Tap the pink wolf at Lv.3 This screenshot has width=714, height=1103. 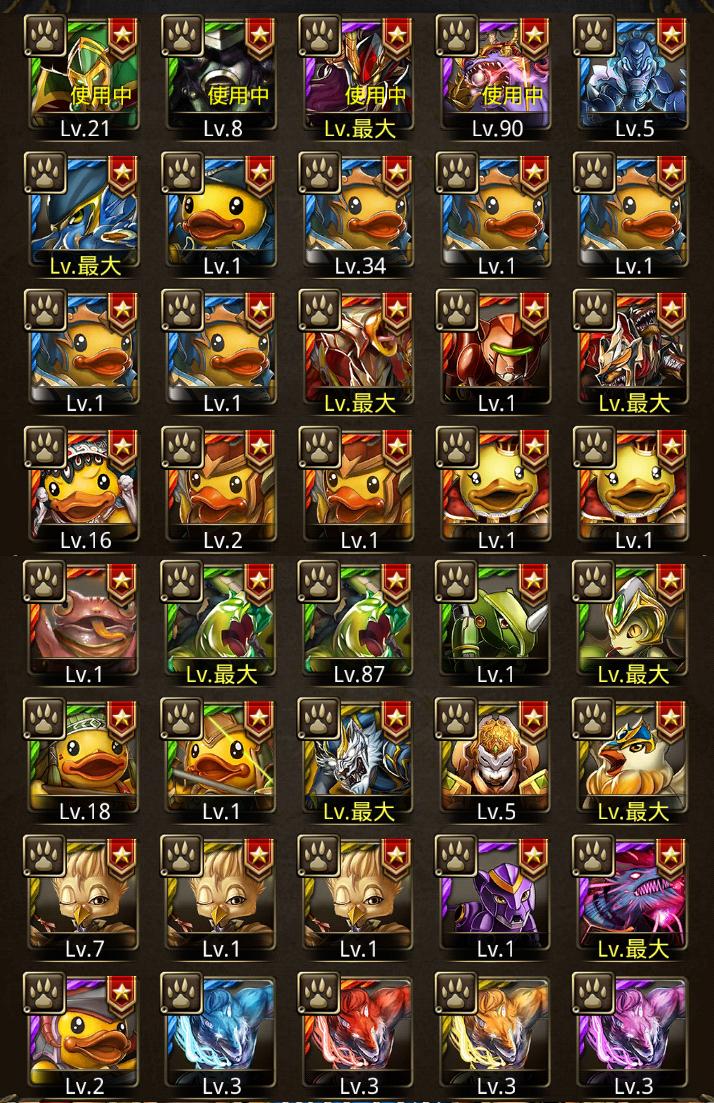633,1035
